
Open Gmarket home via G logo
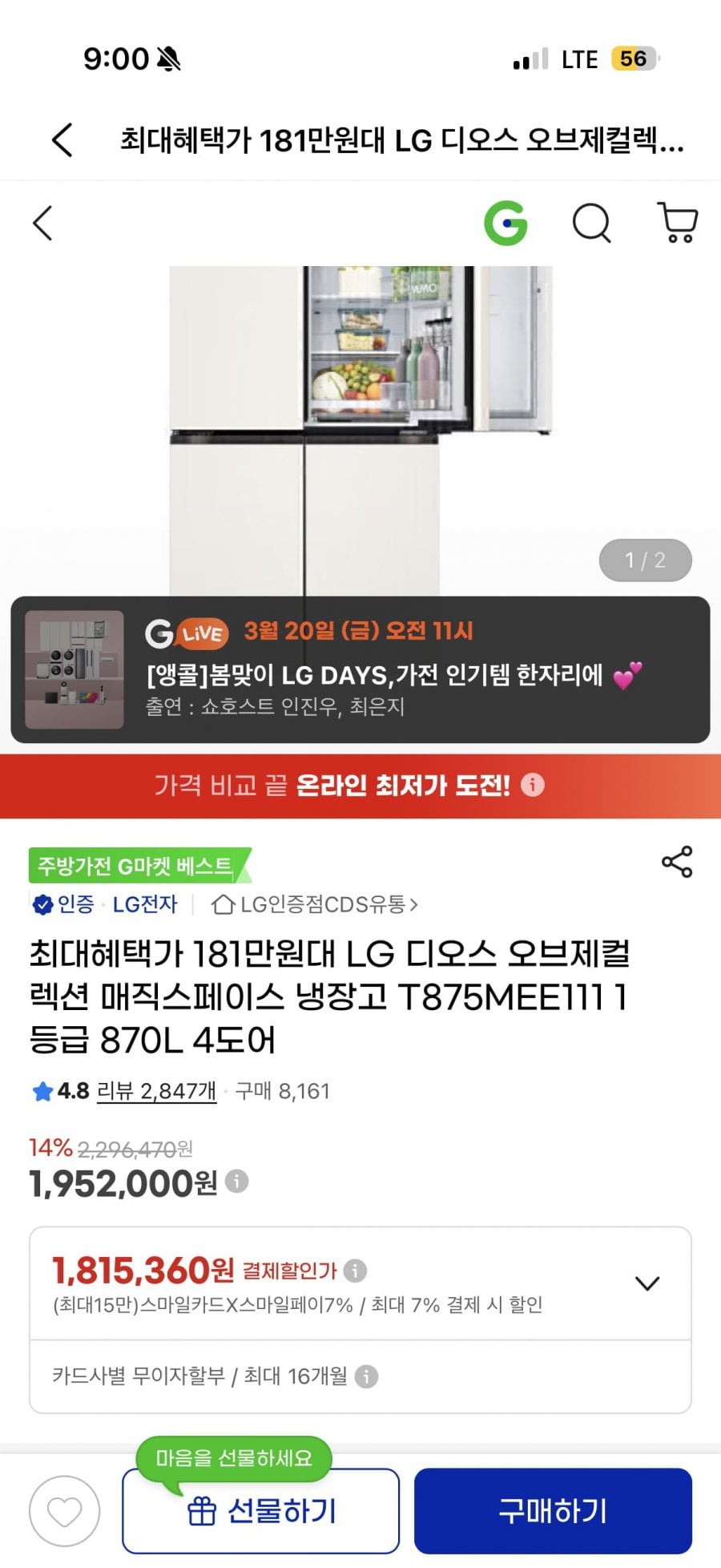click(x=506, y=223)
